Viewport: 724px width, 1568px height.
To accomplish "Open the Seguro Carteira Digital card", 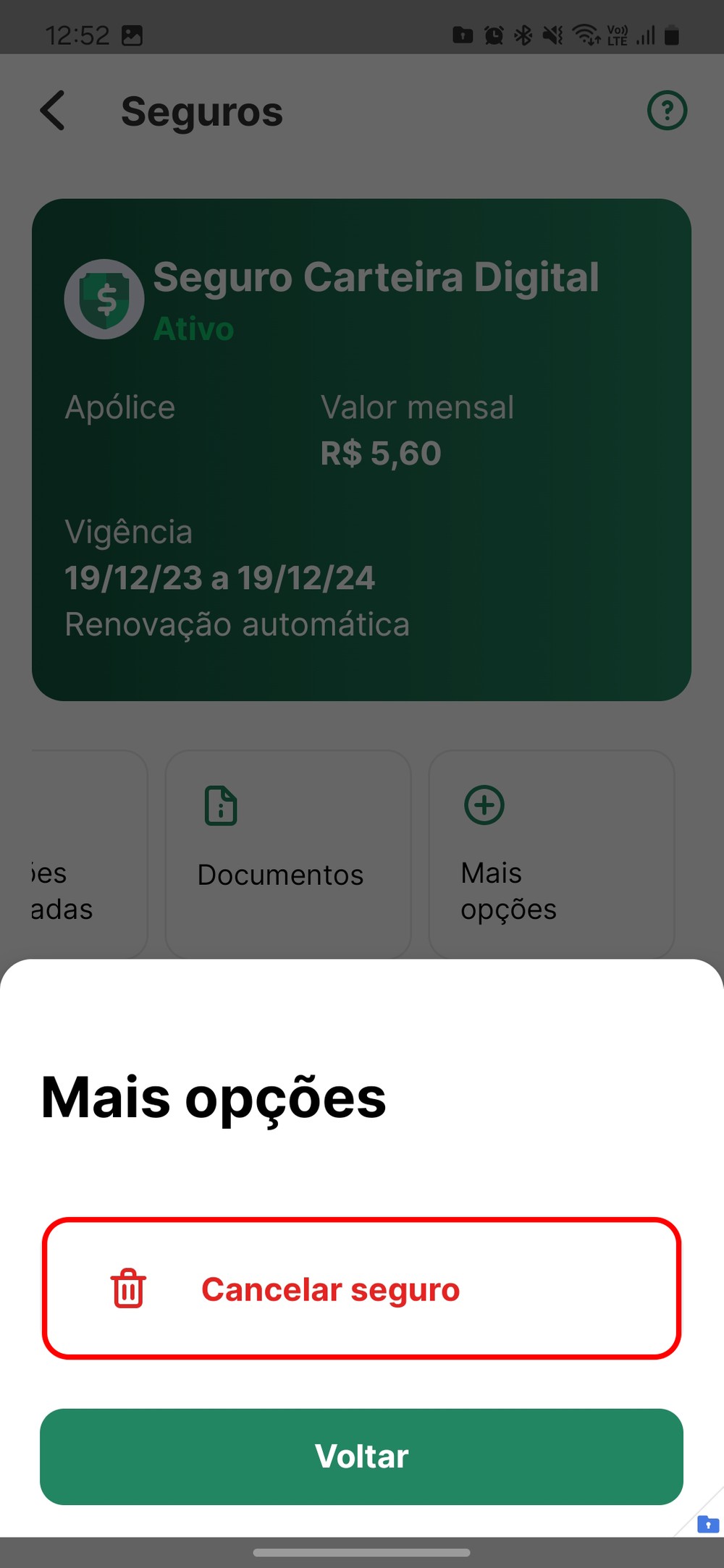I will tap(361, 449).
